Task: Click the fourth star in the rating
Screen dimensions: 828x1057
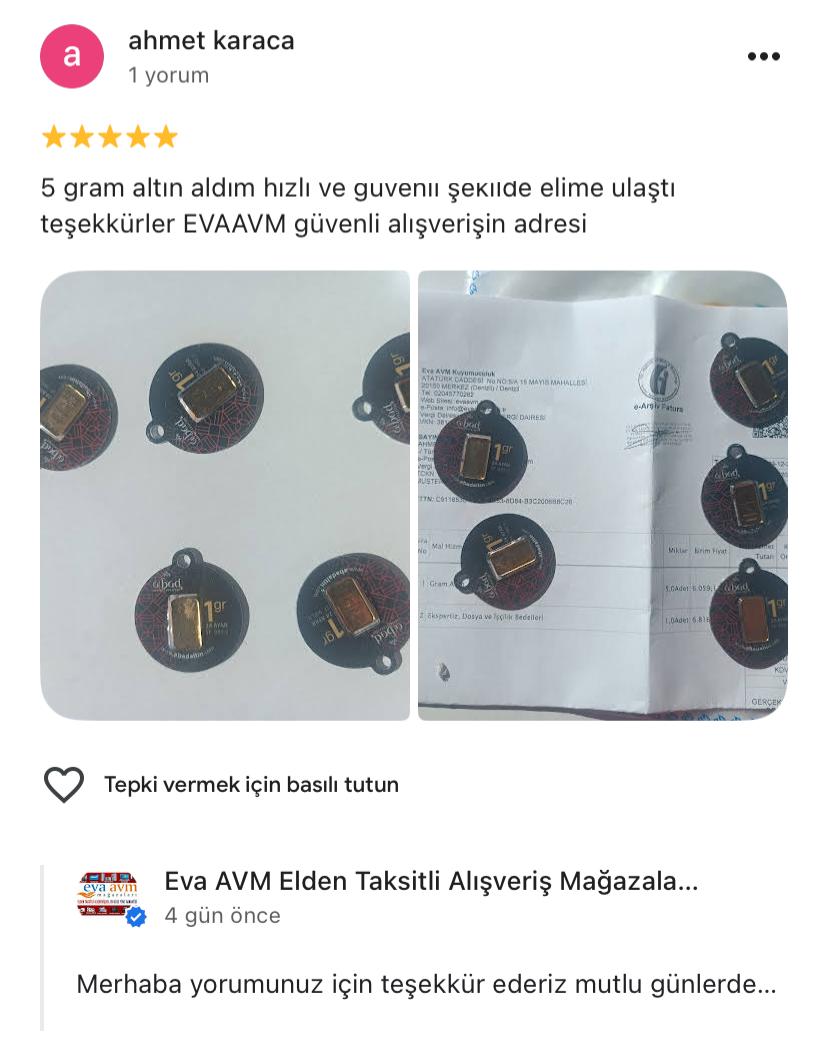Action: [136, 136]
